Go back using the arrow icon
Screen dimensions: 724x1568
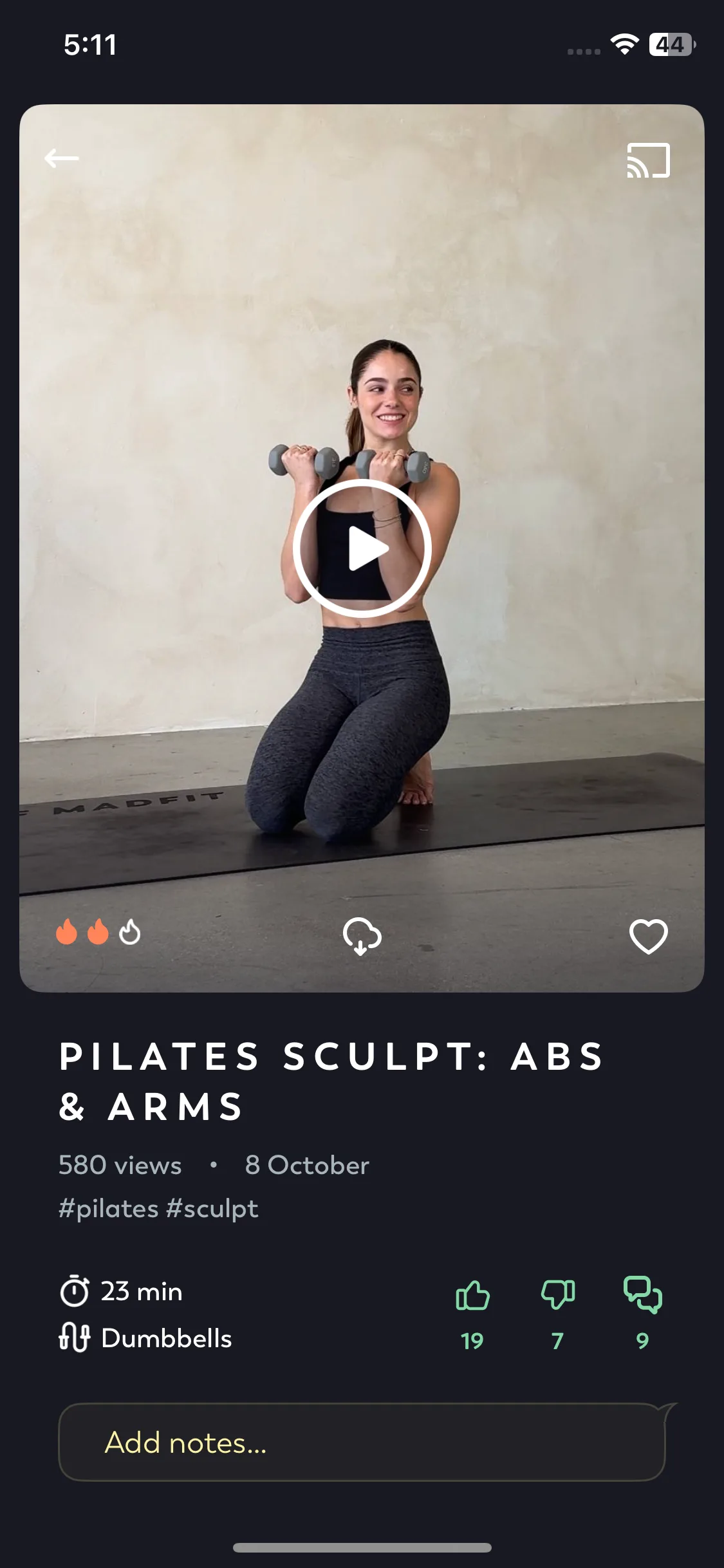pos(62,158)
